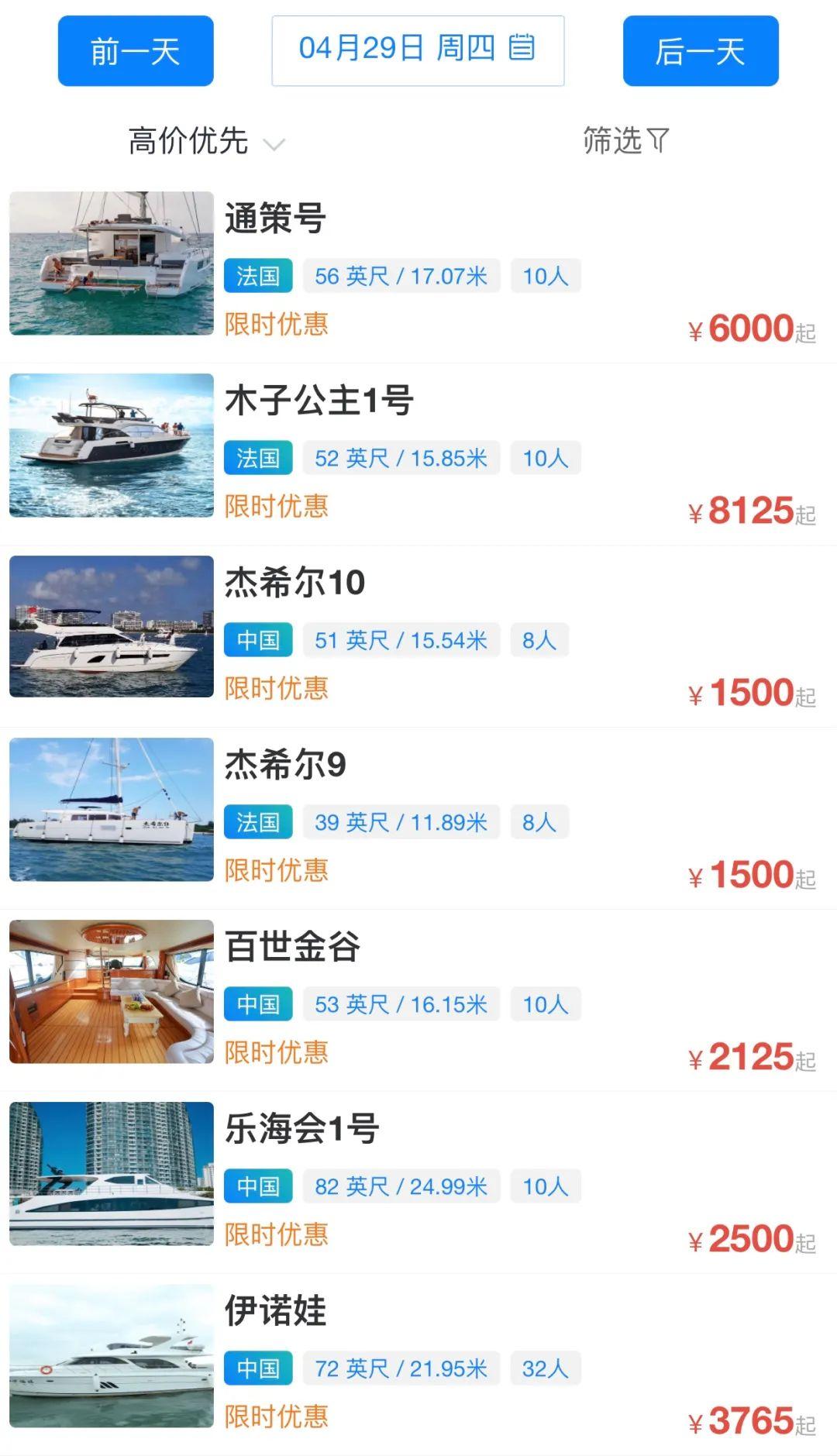Go to the previous day (前一天)
Screen dimensions: 837x1456
tap(136, 51)
